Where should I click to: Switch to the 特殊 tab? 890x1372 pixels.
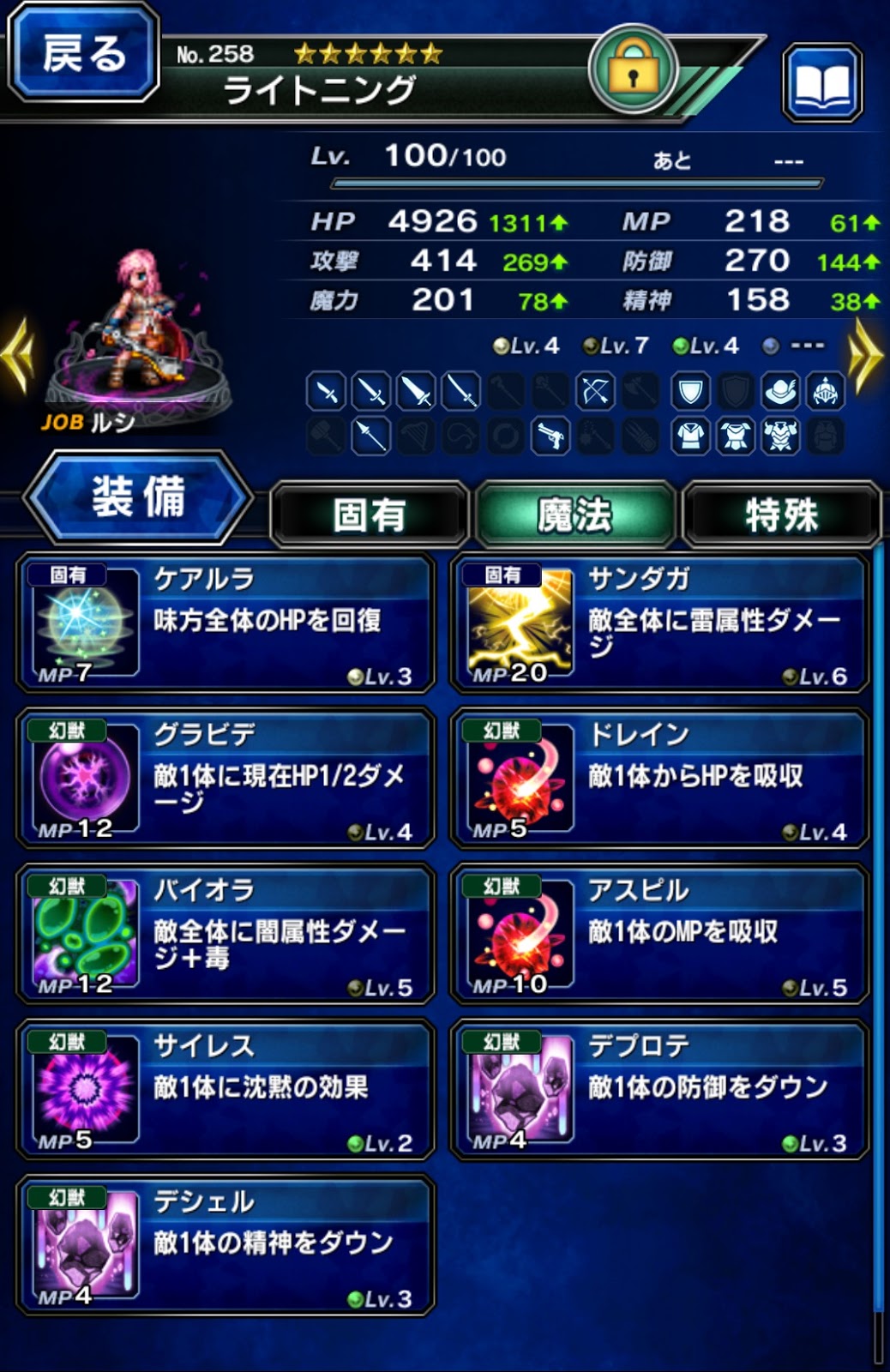pos(781,514)
